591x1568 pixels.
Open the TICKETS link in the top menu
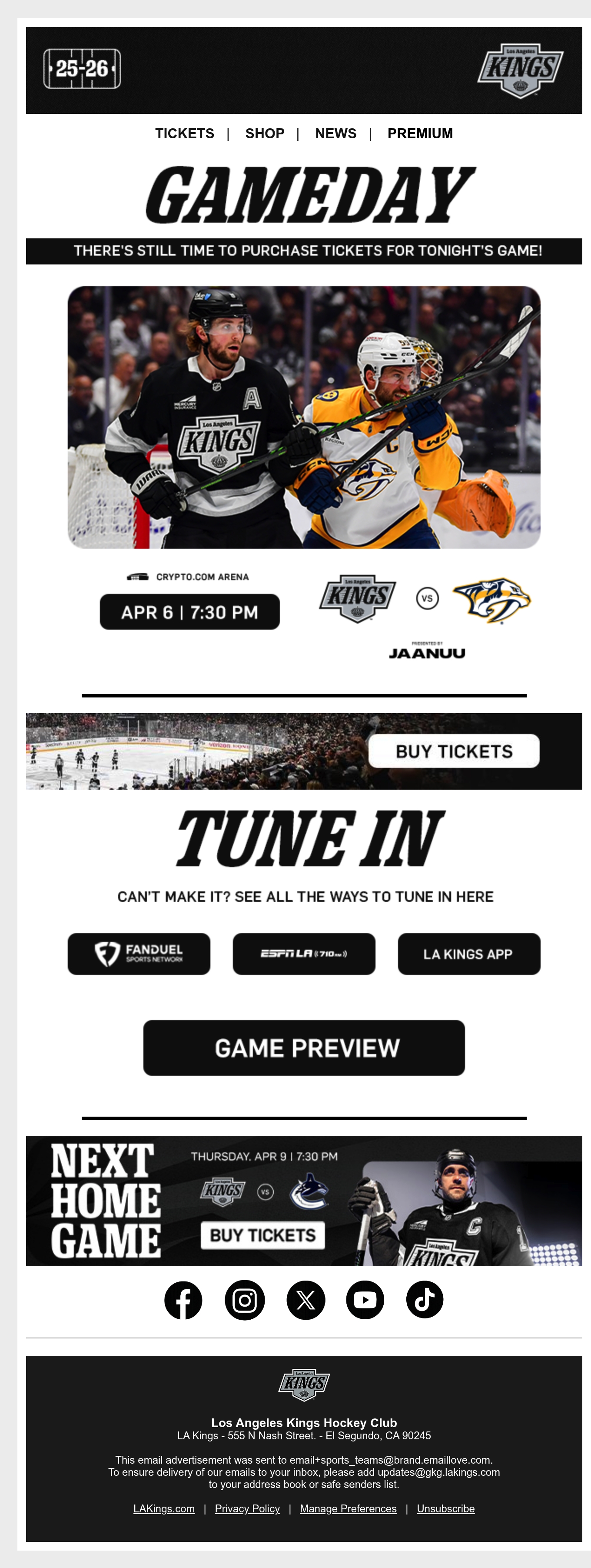click(184, 133)
